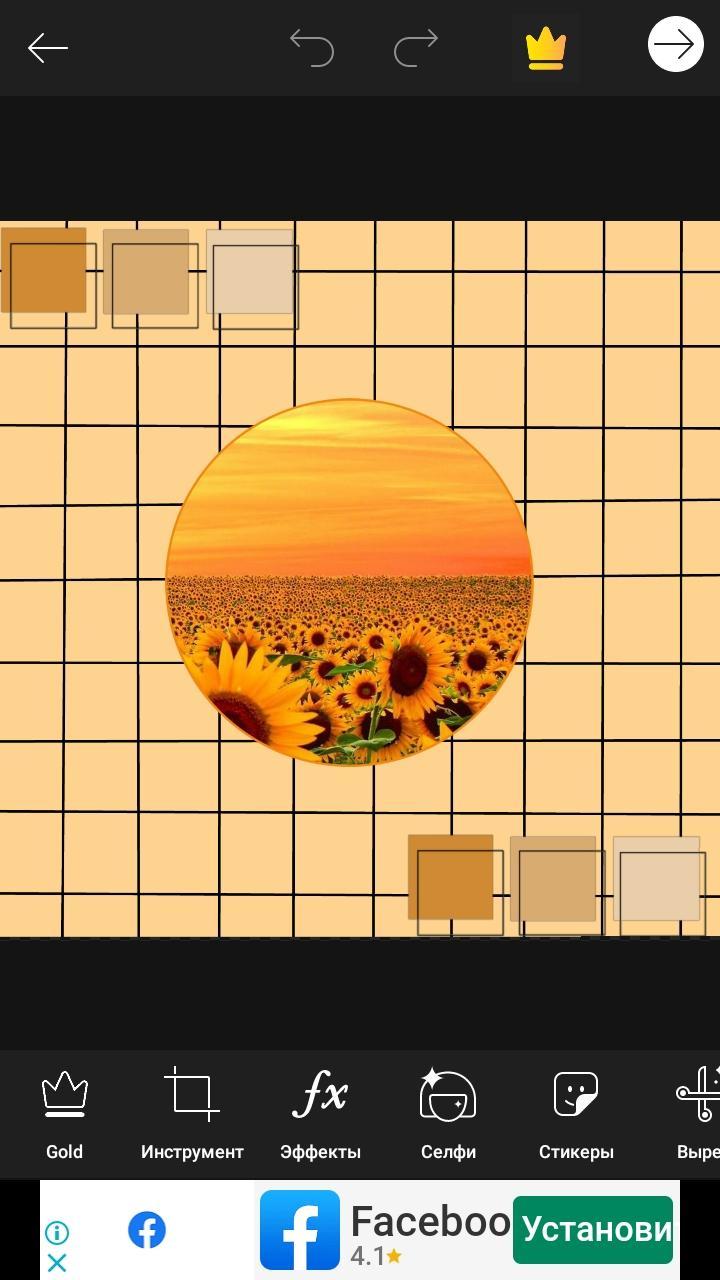Proceed with the next arrow button
The image size is (720, 1280).
pos(676,45)
